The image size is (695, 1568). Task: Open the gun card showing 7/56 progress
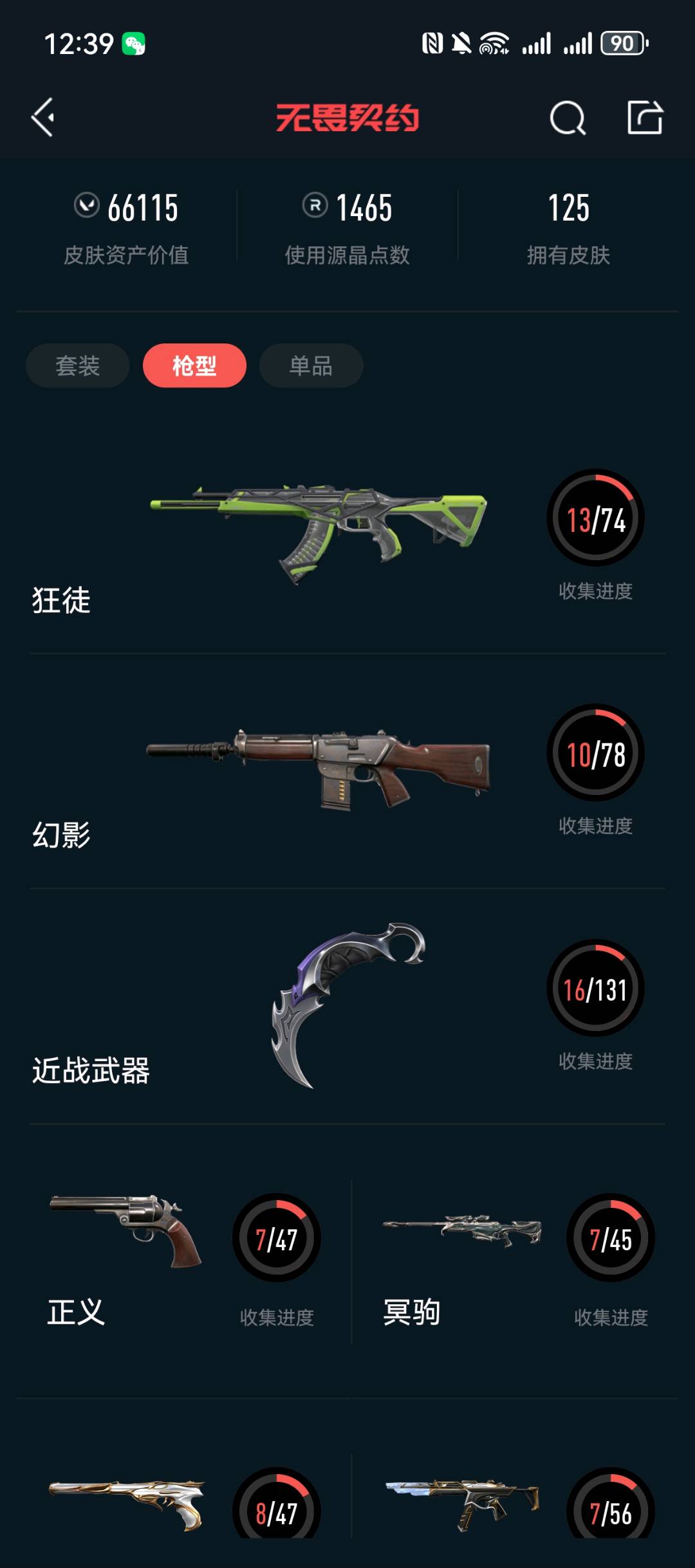coord(516,1505)
